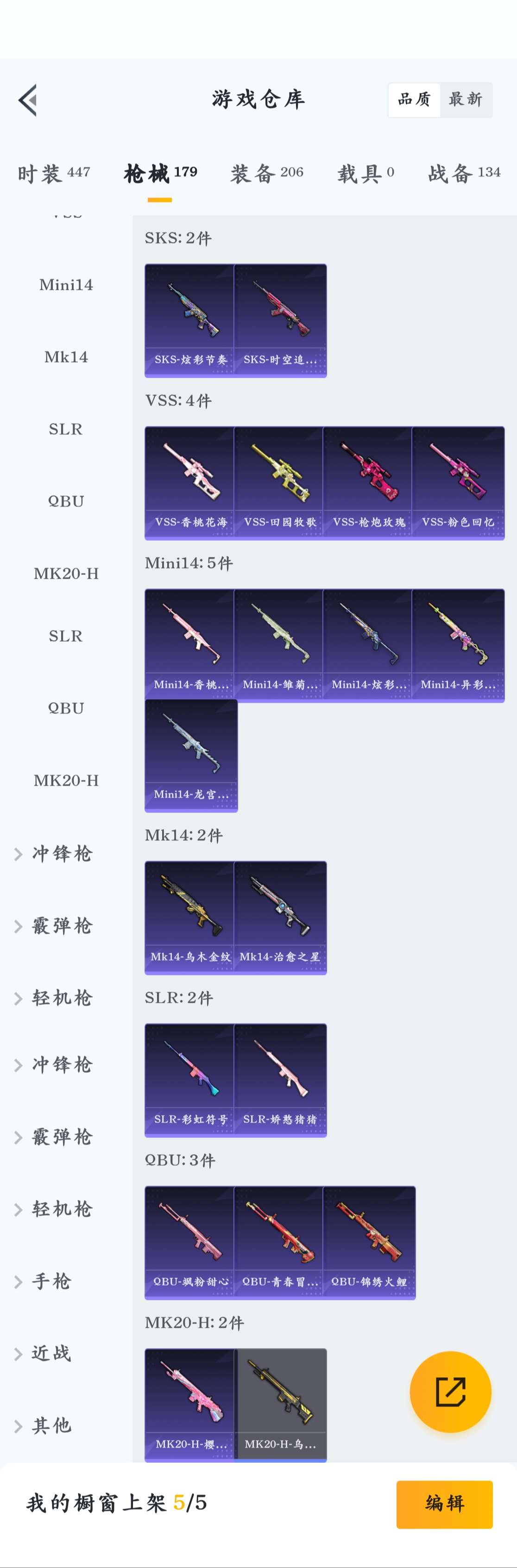Switch to the 装备 tab
The height and width of the screenshot is (1568, 517).
click(x=267, y=174)
